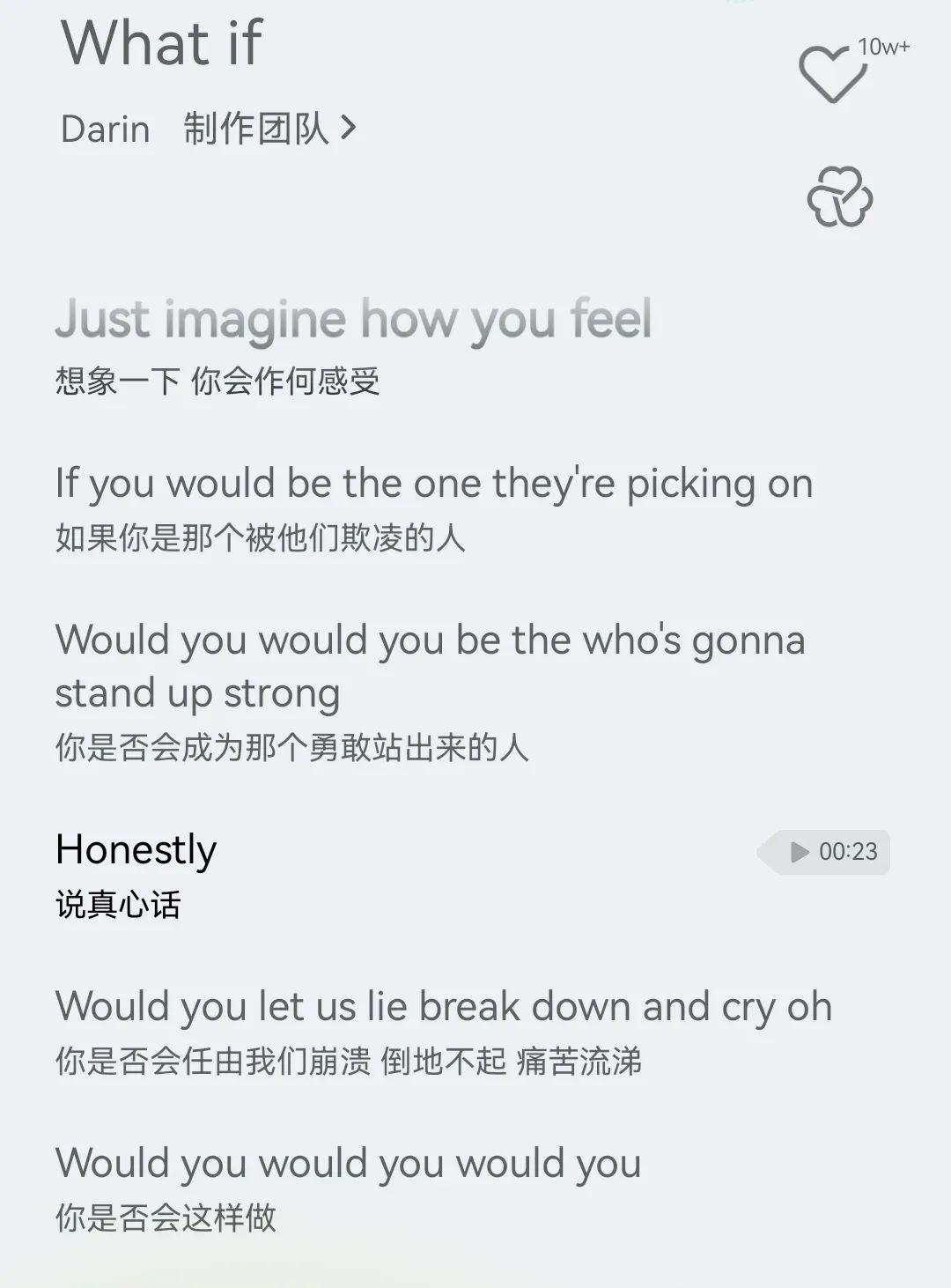The width and height of the screenshot is (951, 1288).
Task: Like the song What if
Action: 832,74
